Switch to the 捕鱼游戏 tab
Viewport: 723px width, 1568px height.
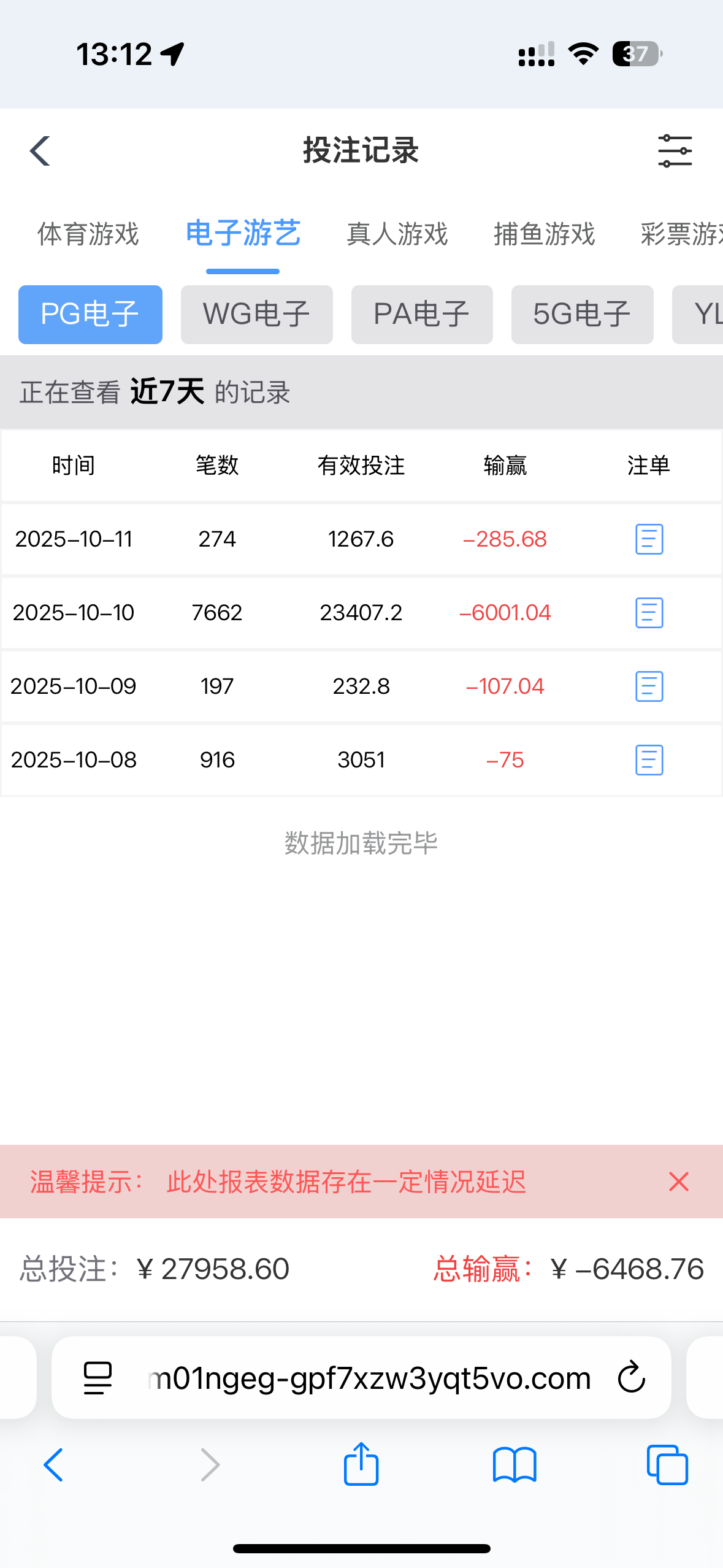[545, 234]
